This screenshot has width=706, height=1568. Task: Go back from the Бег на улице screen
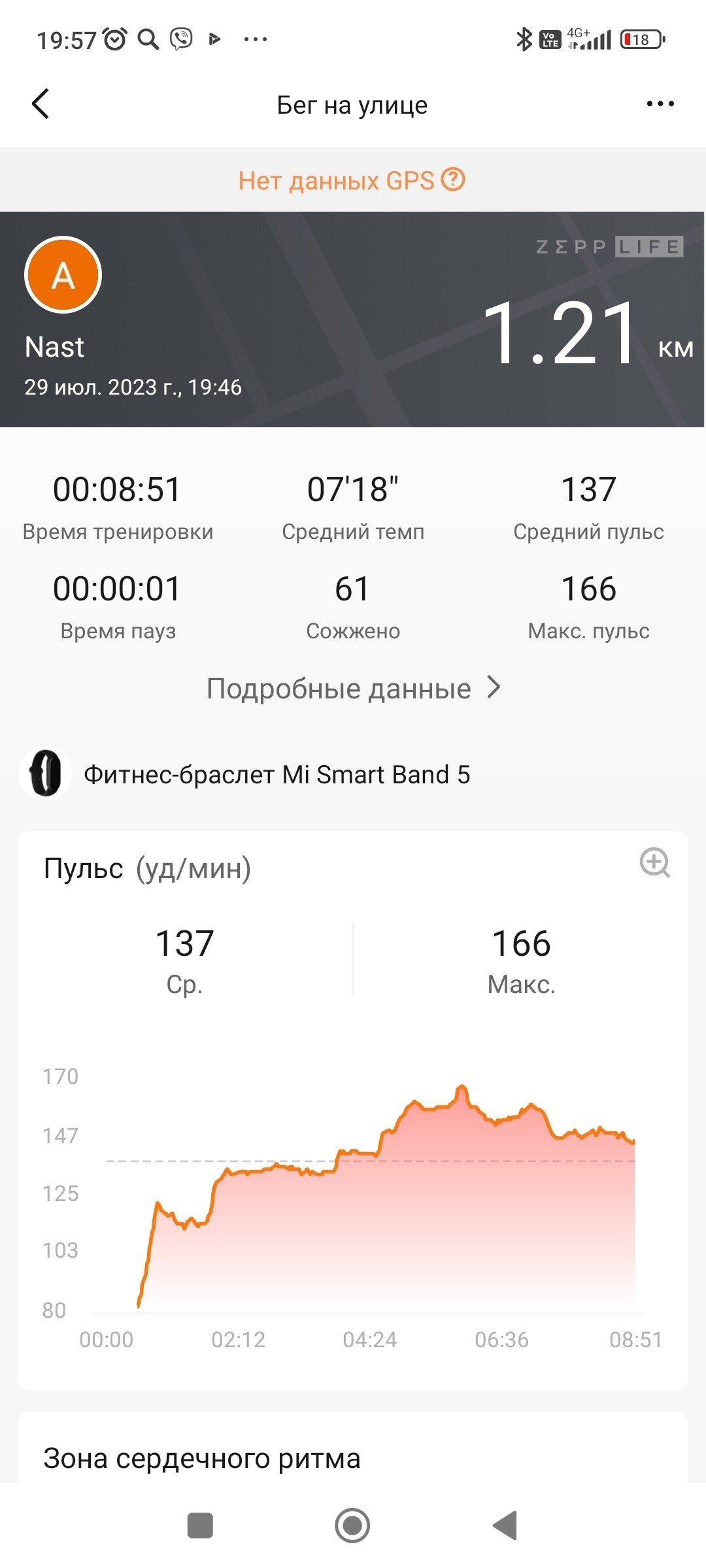(41, 104)
